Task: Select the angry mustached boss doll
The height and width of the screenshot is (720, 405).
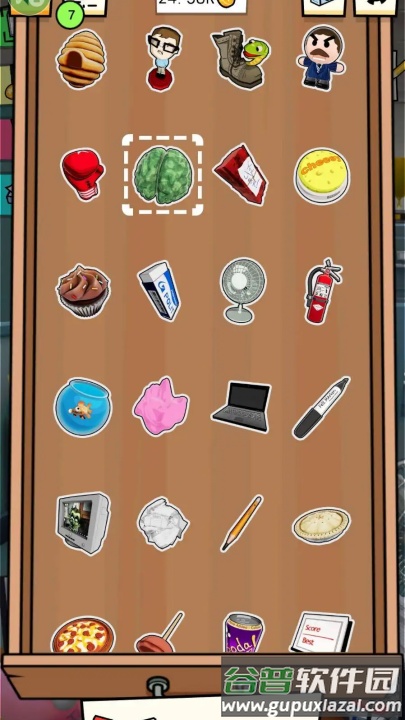Action: point(321,57)
